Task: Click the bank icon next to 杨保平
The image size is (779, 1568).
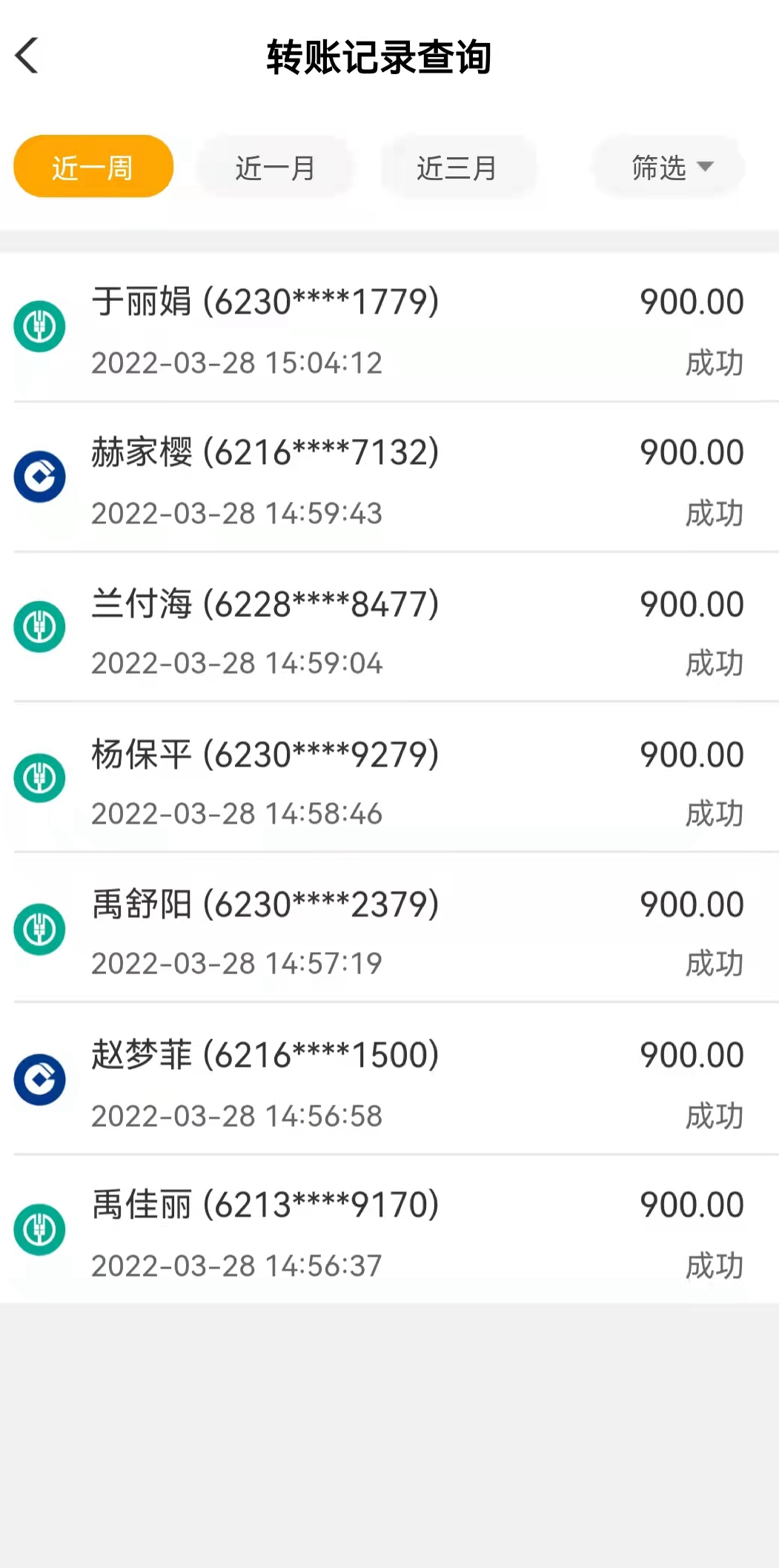Action: point(39,778)
